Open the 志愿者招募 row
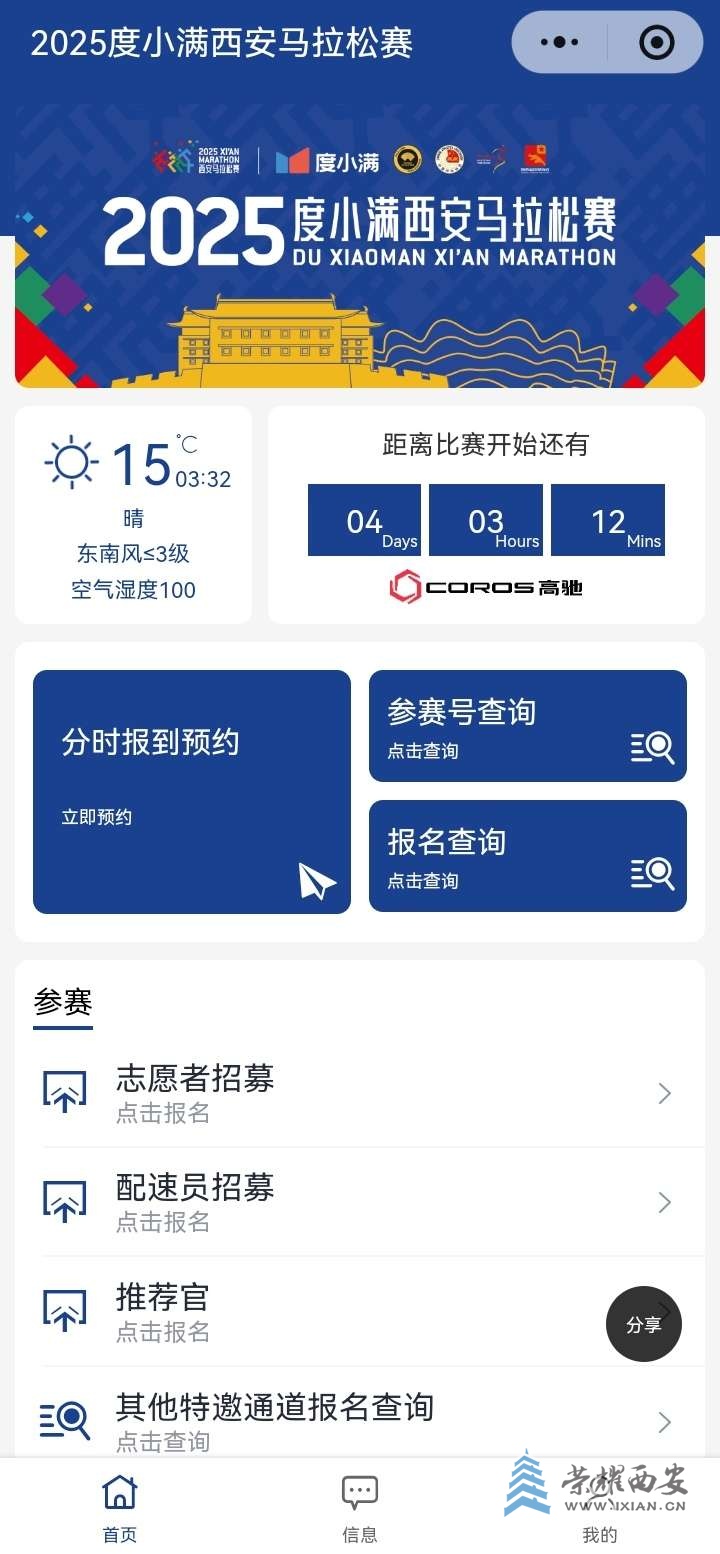The image size is (720, 1554). point(360,1093)
